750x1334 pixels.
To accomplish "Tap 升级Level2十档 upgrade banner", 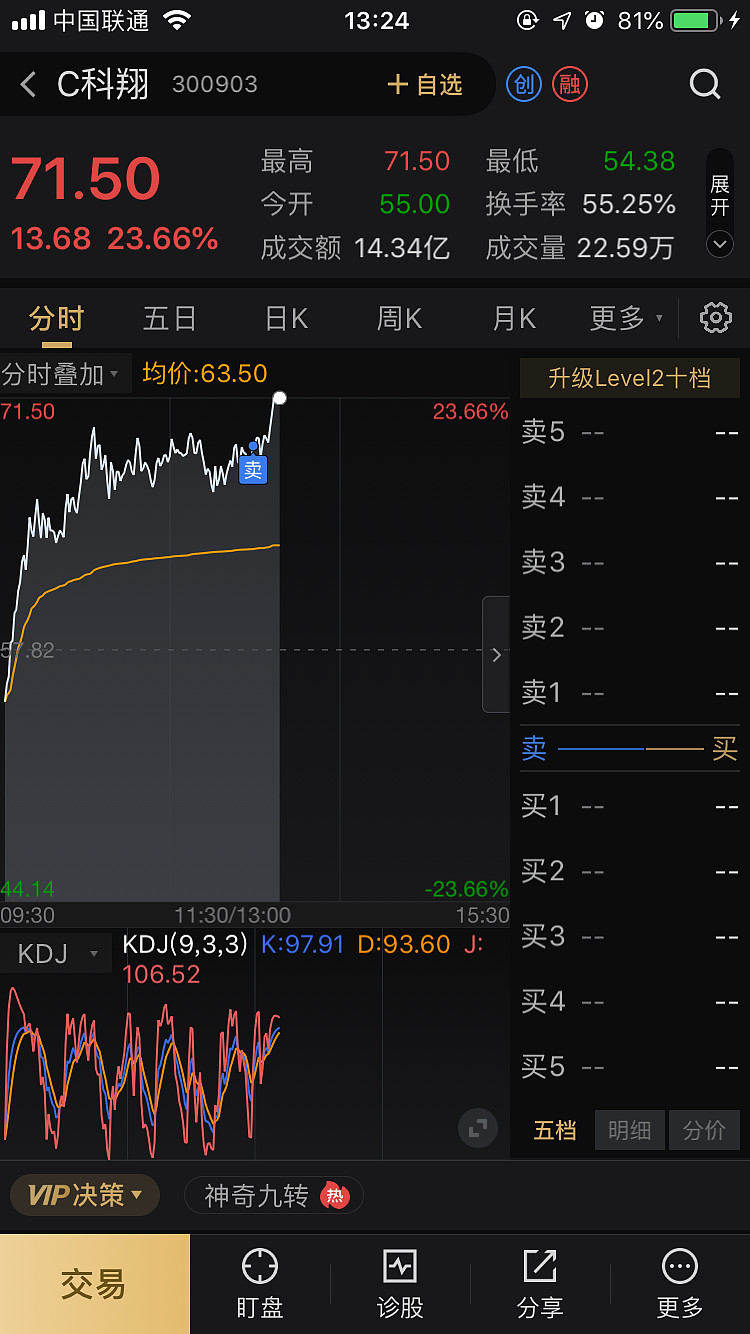I will click(x=629, y=378).
